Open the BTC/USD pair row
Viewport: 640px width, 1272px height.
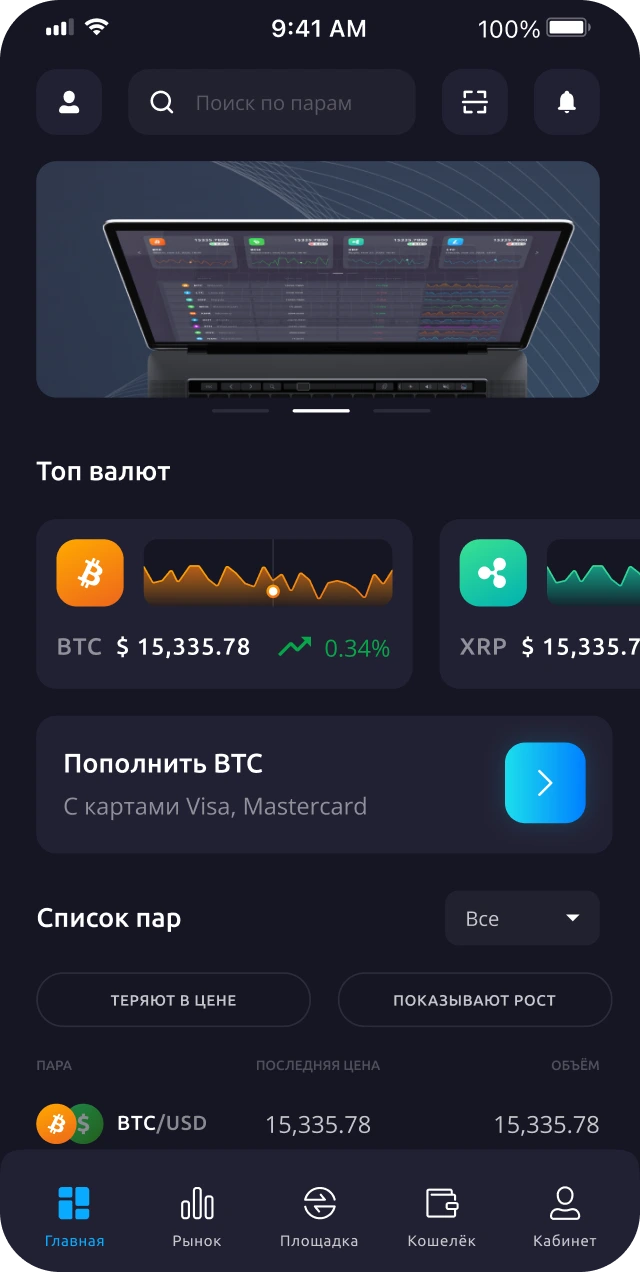click(318, 1124)
